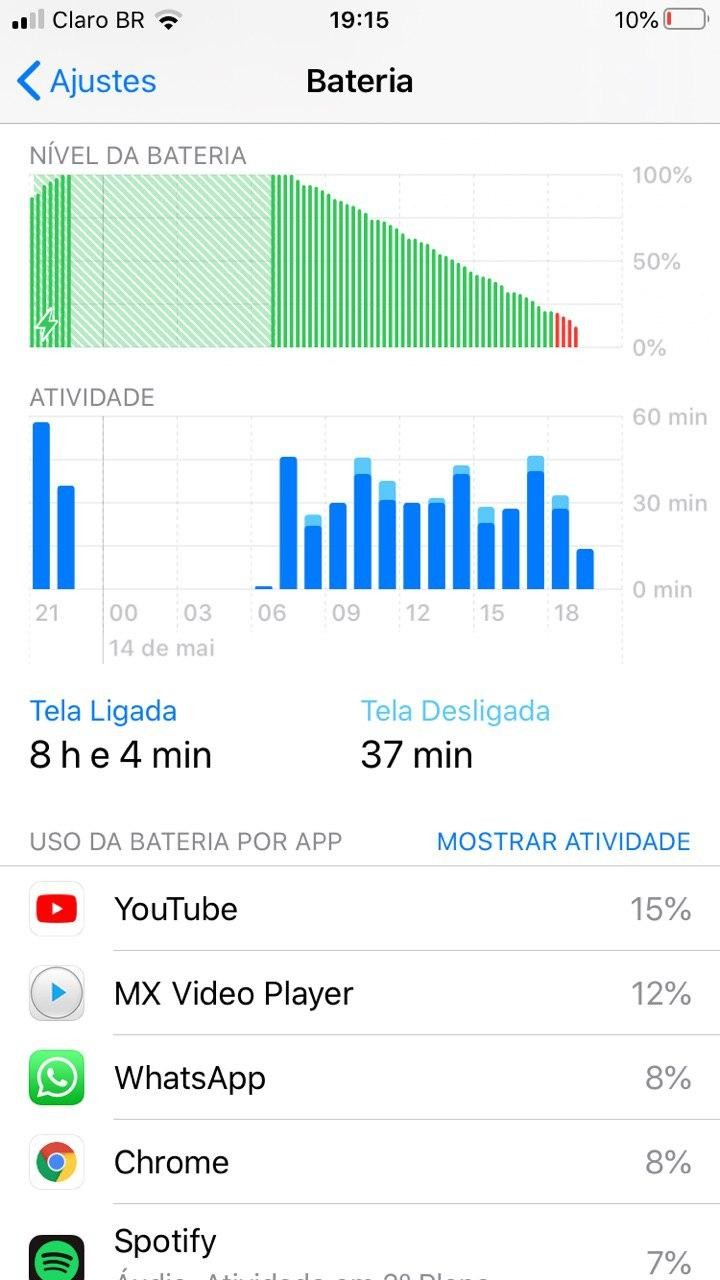
Task: Select the battery level chart
Action: point(325,261)
